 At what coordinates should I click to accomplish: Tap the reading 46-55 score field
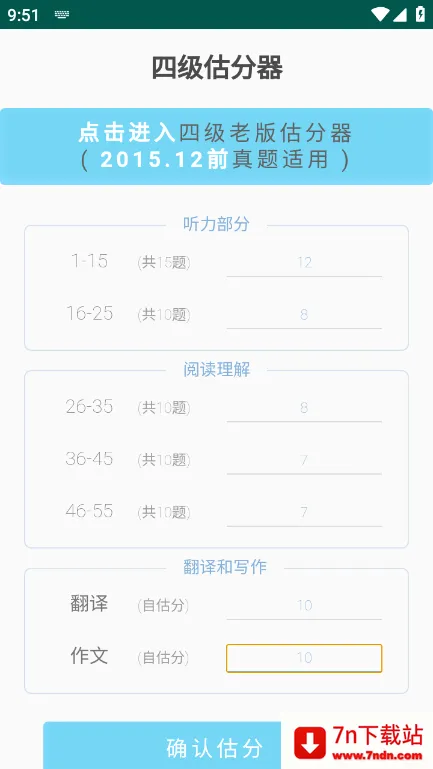tap(304, 513)
